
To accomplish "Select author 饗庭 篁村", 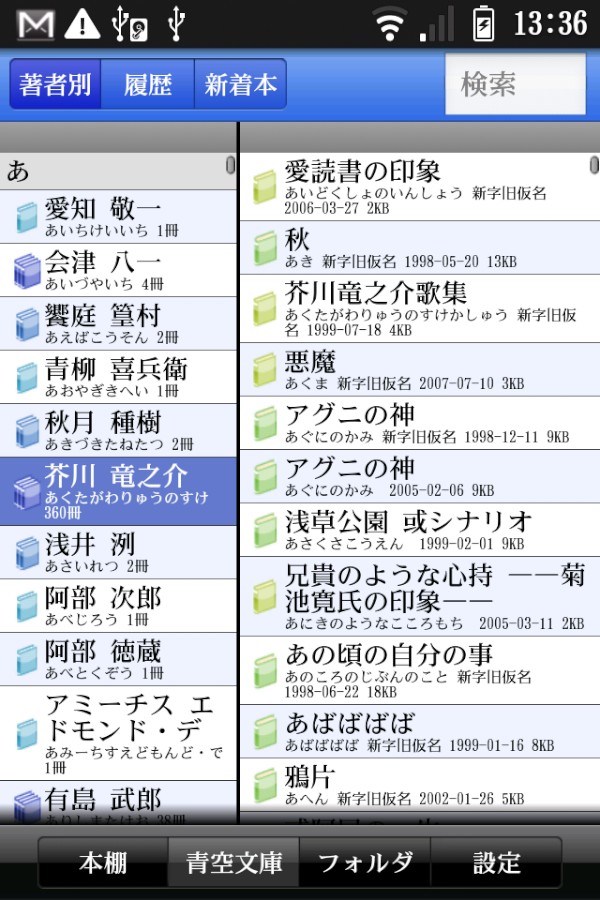I will click(118, 323).
